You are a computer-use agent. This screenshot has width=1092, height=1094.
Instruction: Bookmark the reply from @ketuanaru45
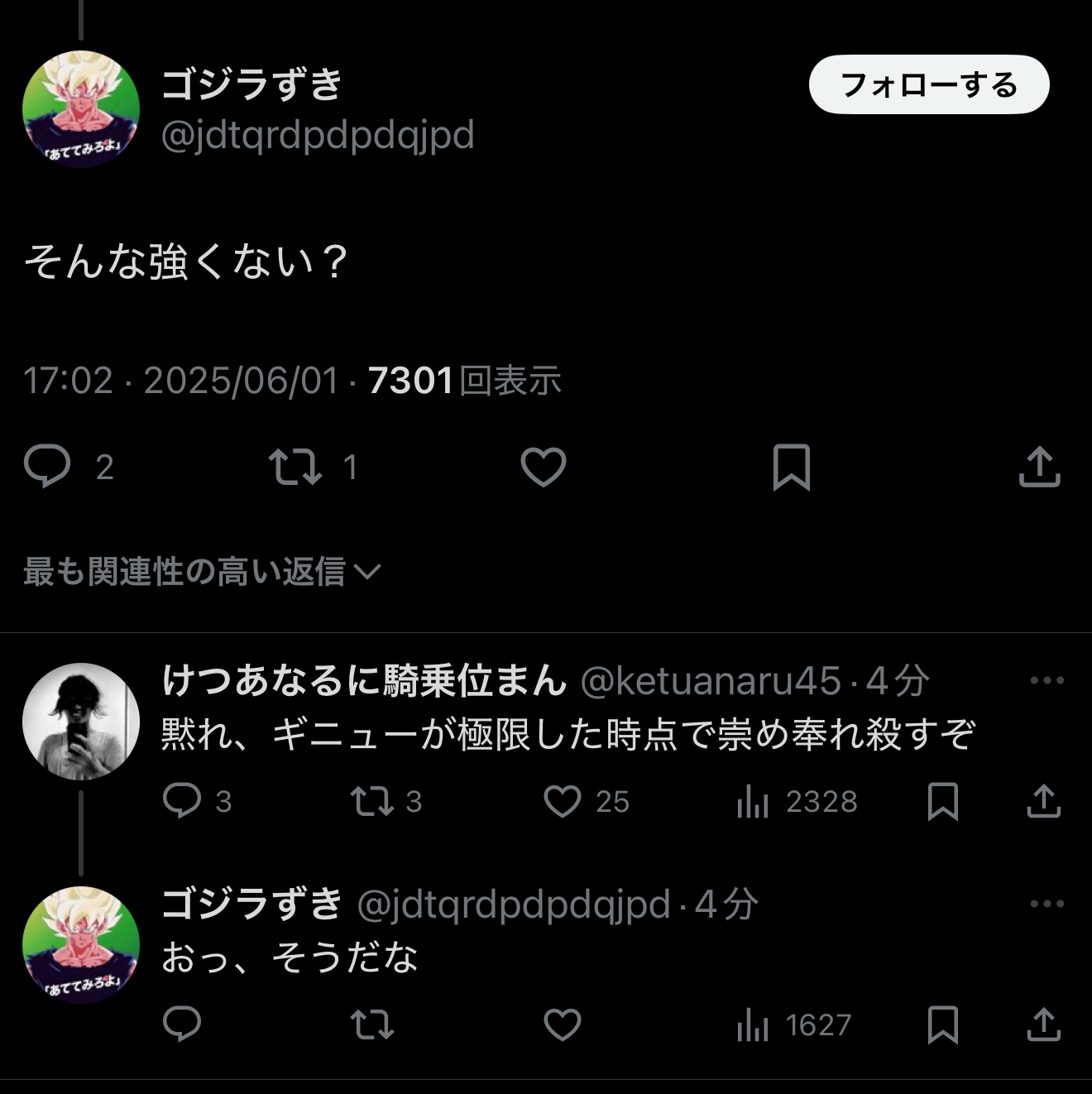click(x=942, y=801)
